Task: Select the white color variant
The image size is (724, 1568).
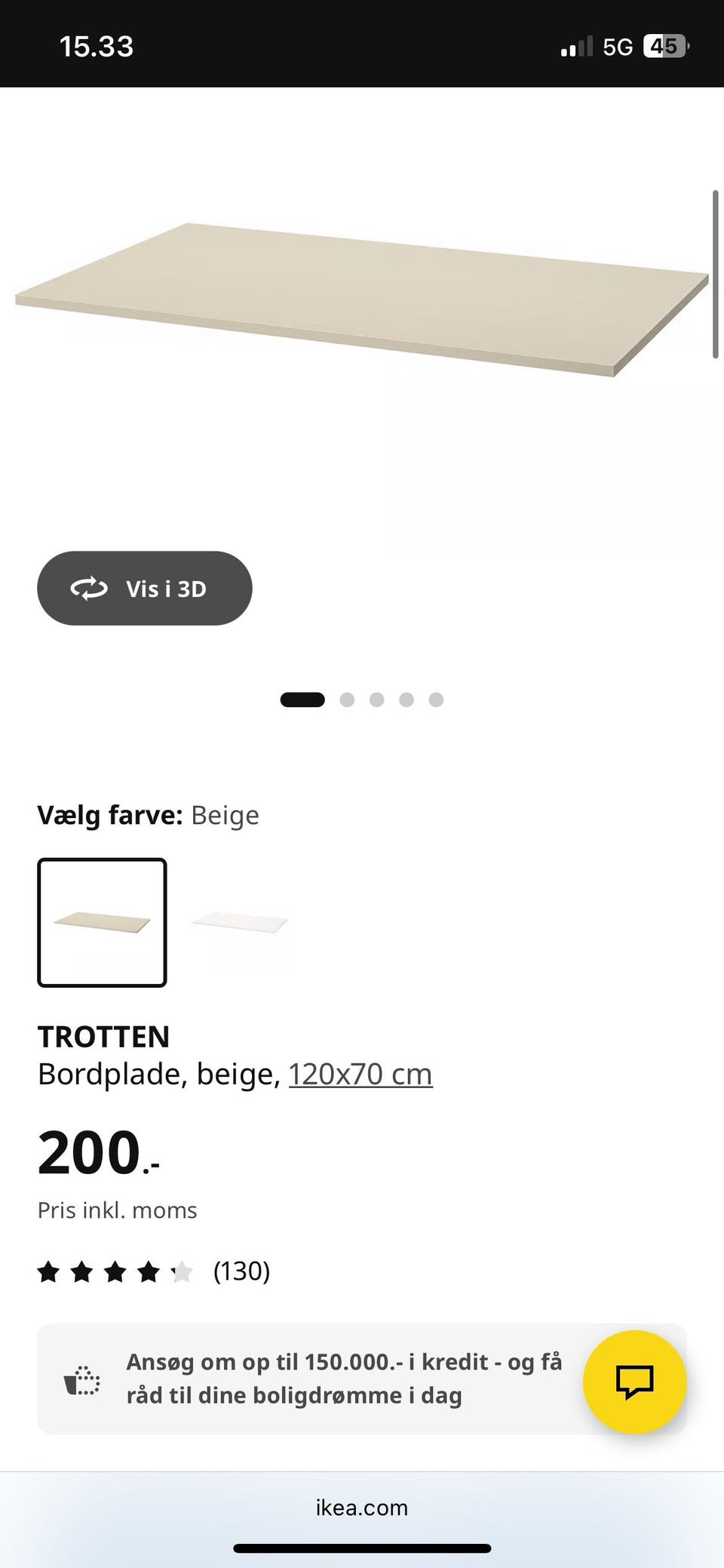Action: click(x=239, y=922)
